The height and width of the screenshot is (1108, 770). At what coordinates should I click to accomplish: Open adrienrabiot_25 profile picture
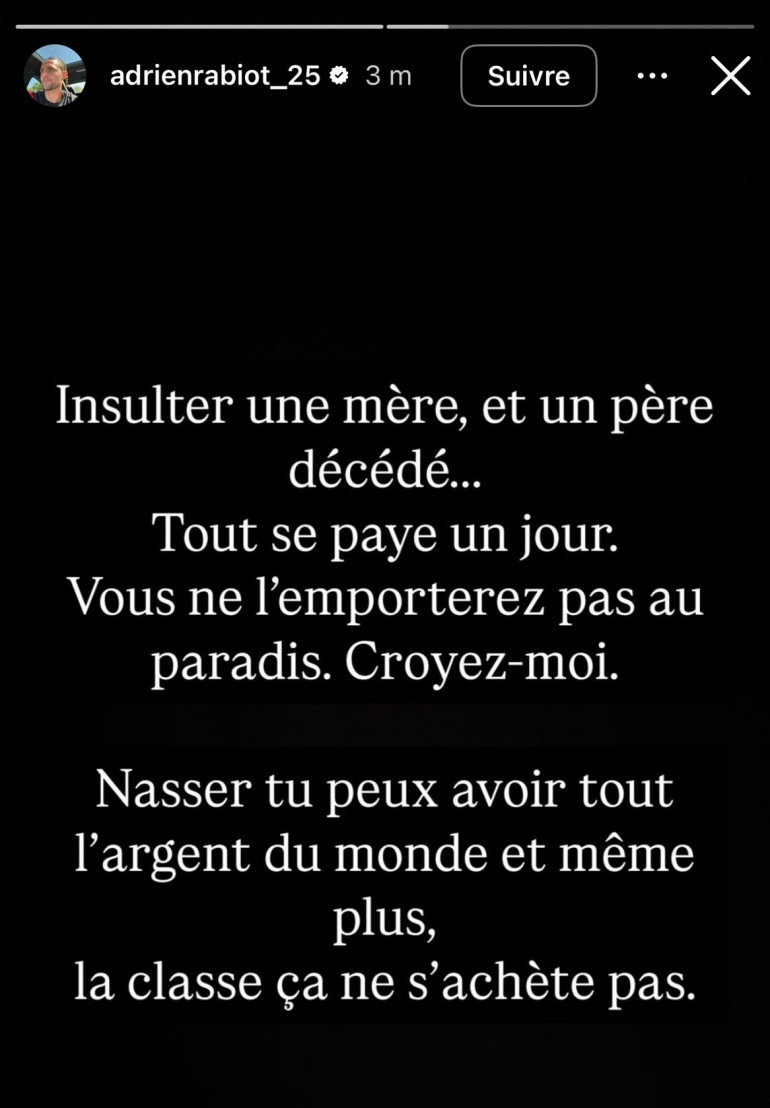point(55,76)
